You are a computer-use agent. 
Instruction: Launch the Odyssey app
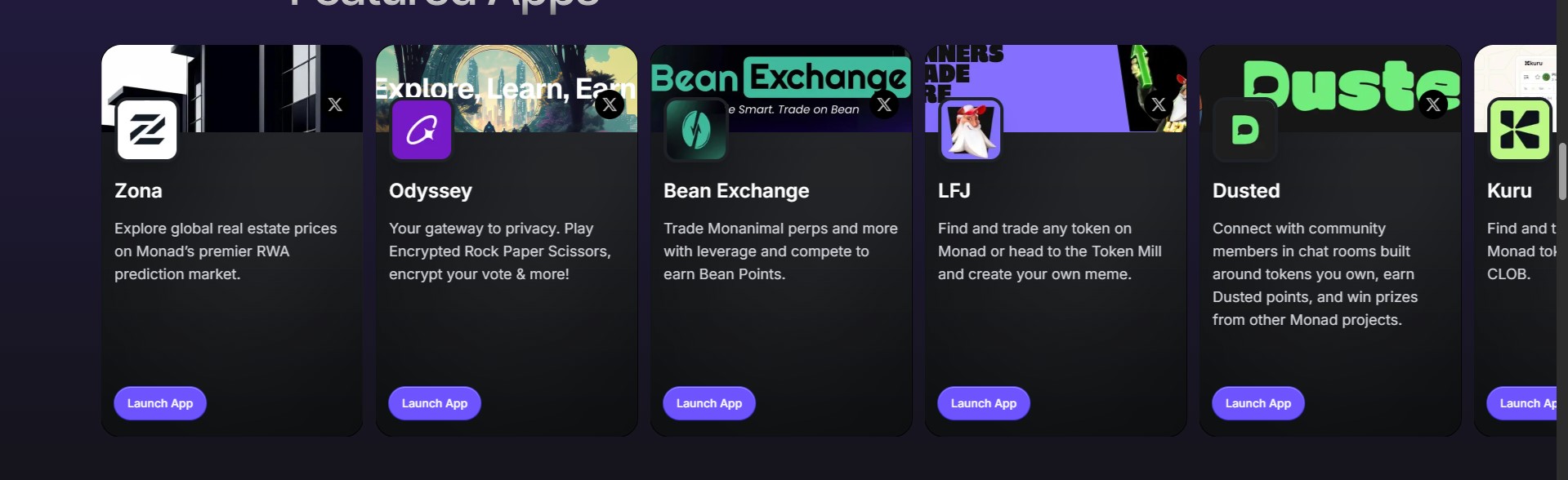point(435,403)
